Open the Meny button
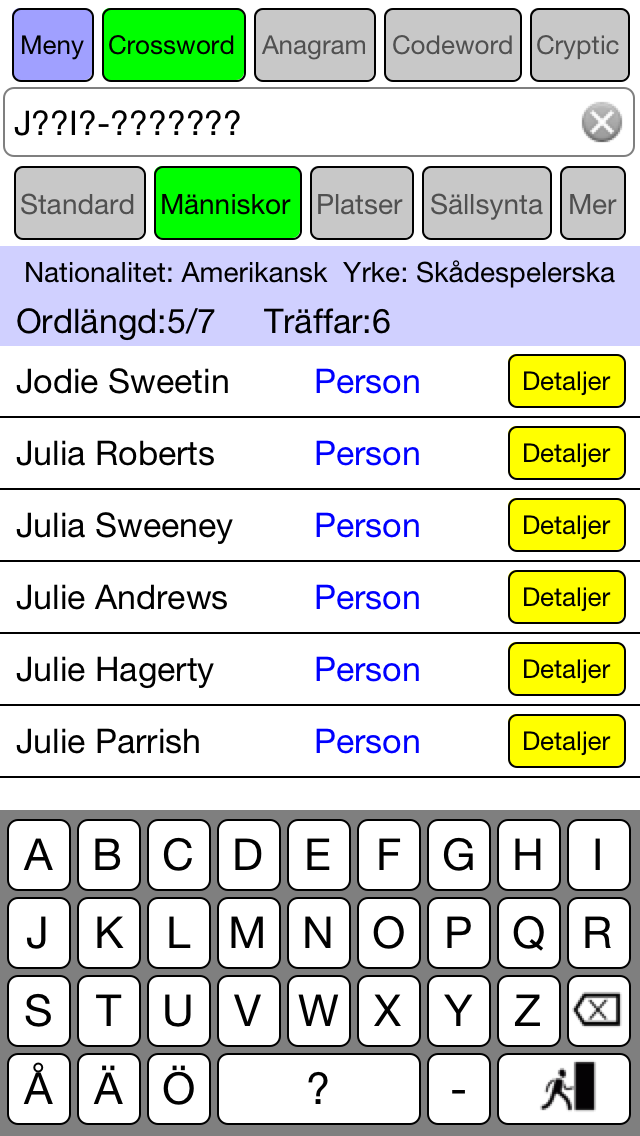Viewport: 640px width, 1136px height. click(x=53, y=45)
